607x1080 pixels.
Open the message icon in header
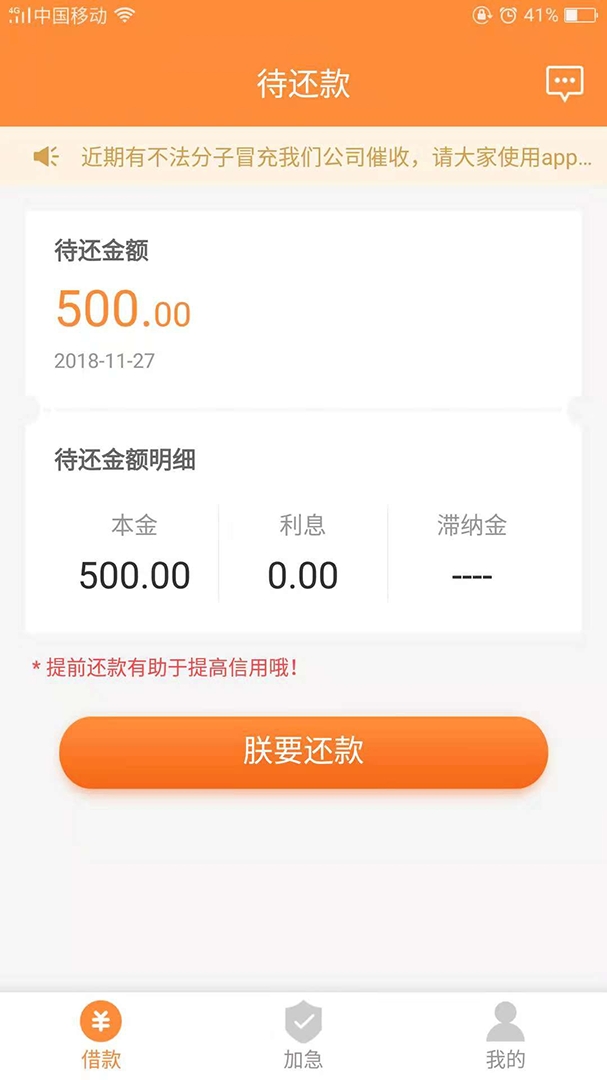564,84
